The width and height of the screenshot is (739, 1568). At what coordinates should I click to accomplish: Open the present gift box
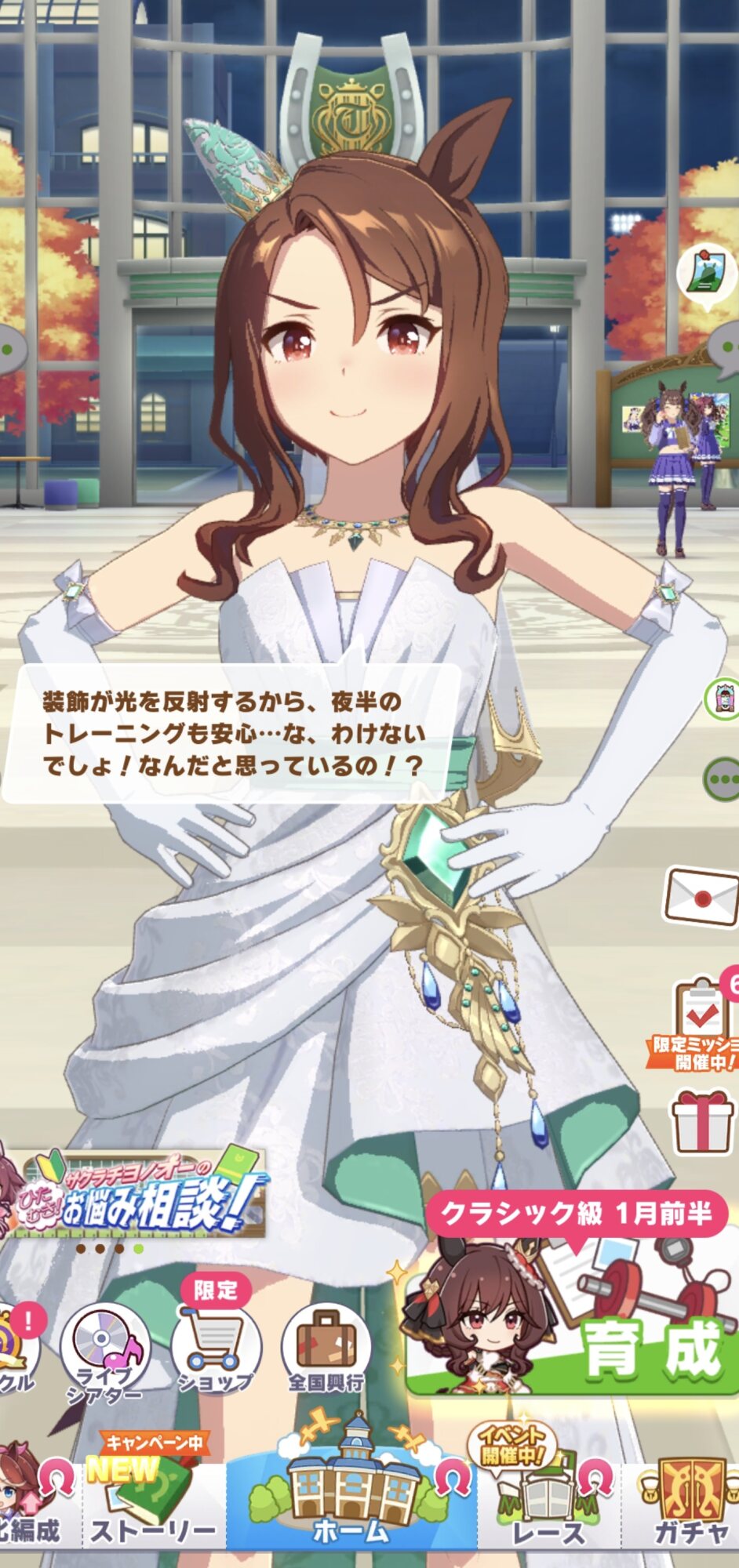(x=702, y=1122)
